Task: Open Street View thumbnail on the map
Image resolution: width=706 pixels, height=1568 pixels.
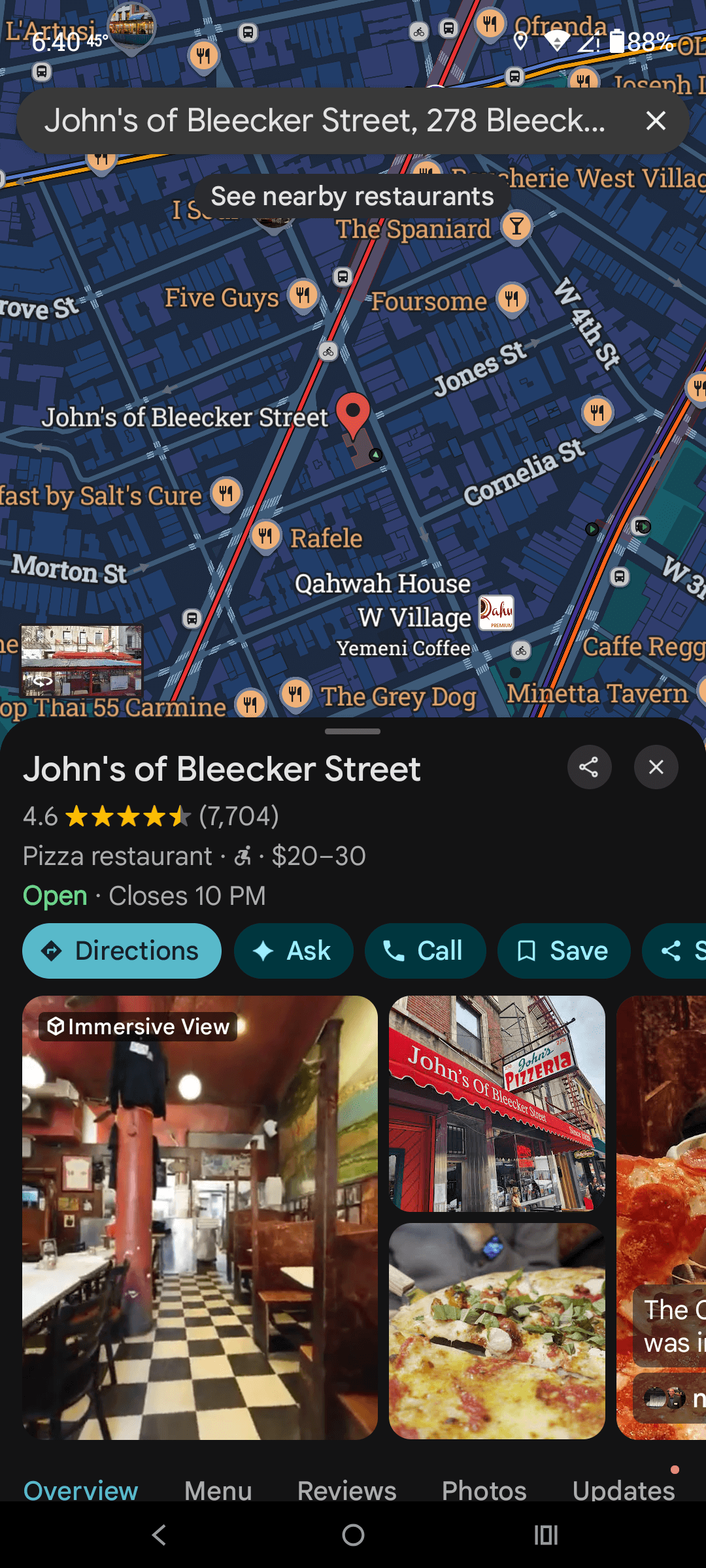Action: tap(81, 660)
